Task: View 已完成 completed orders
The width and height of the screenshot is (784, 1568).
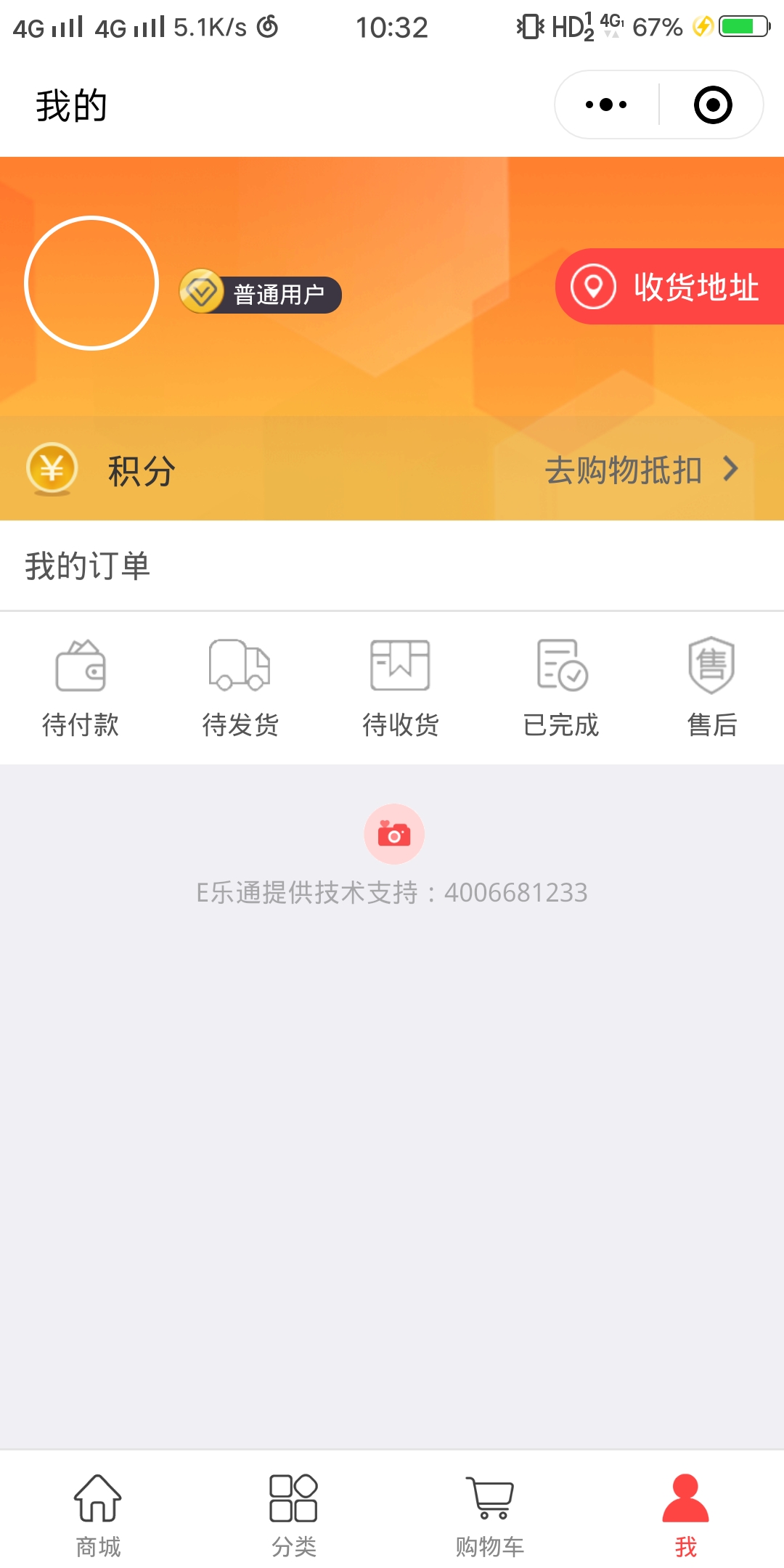Action: (x=561, y=687)
